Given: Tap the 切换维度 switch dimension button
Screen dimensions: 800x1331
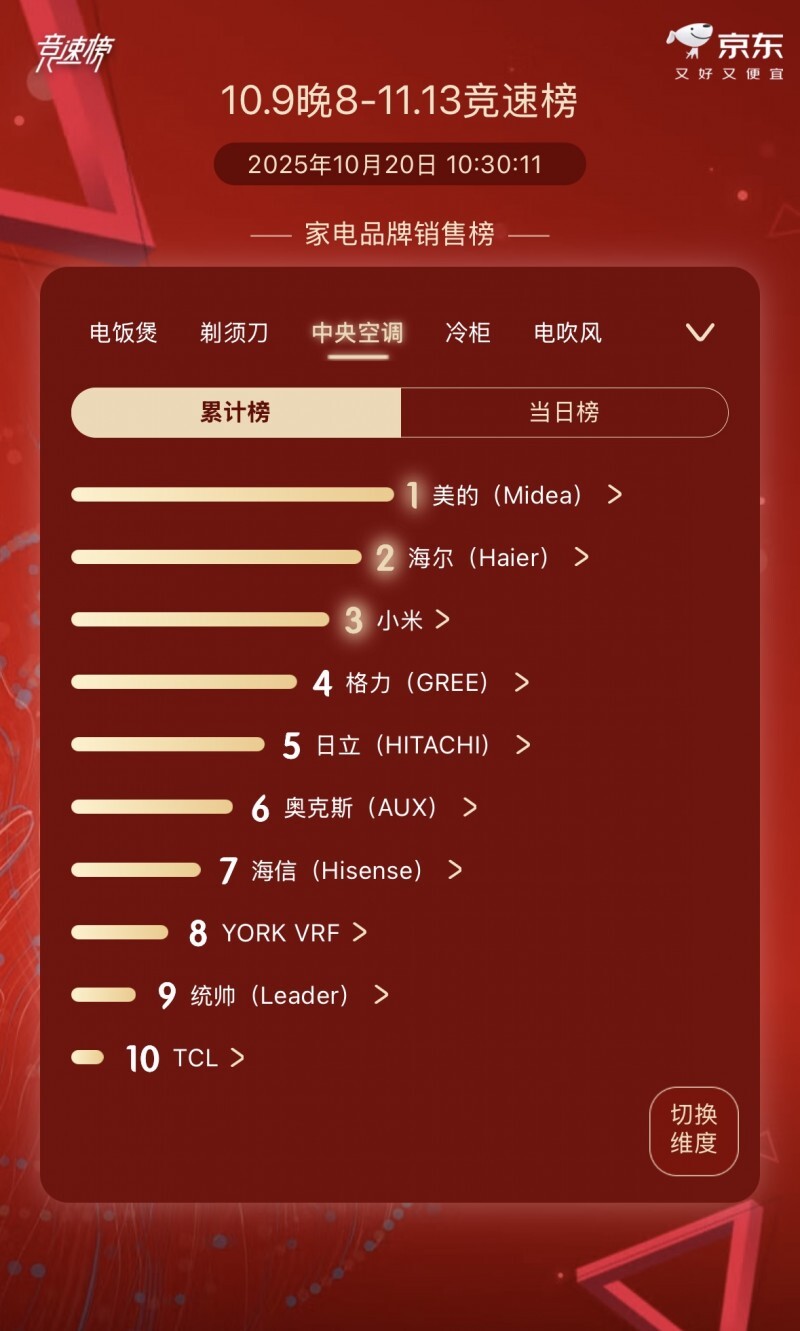Looking at the screenshot, I should click(694, 1130).
